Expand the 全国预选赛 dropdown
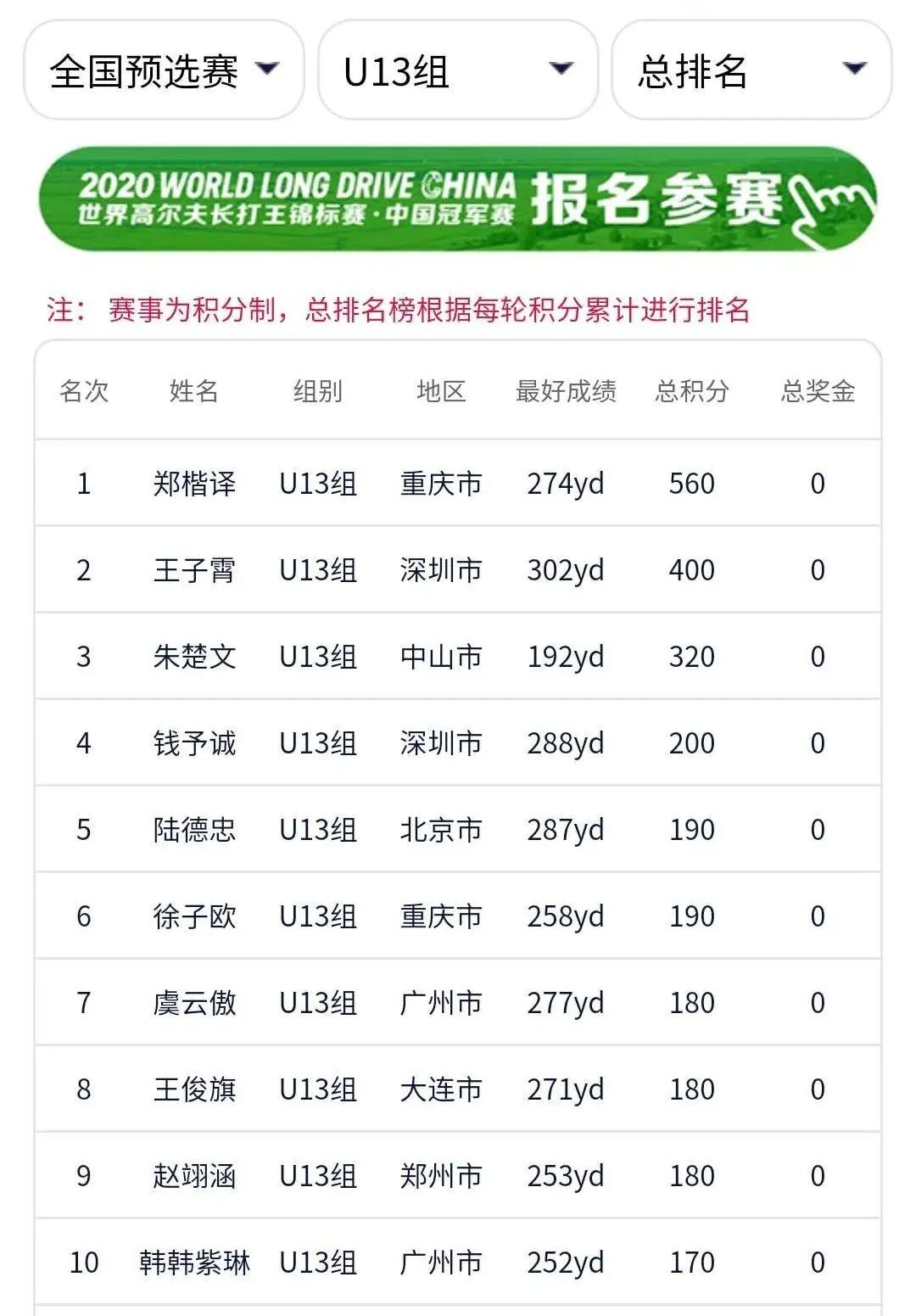 (x=164, y=70)
